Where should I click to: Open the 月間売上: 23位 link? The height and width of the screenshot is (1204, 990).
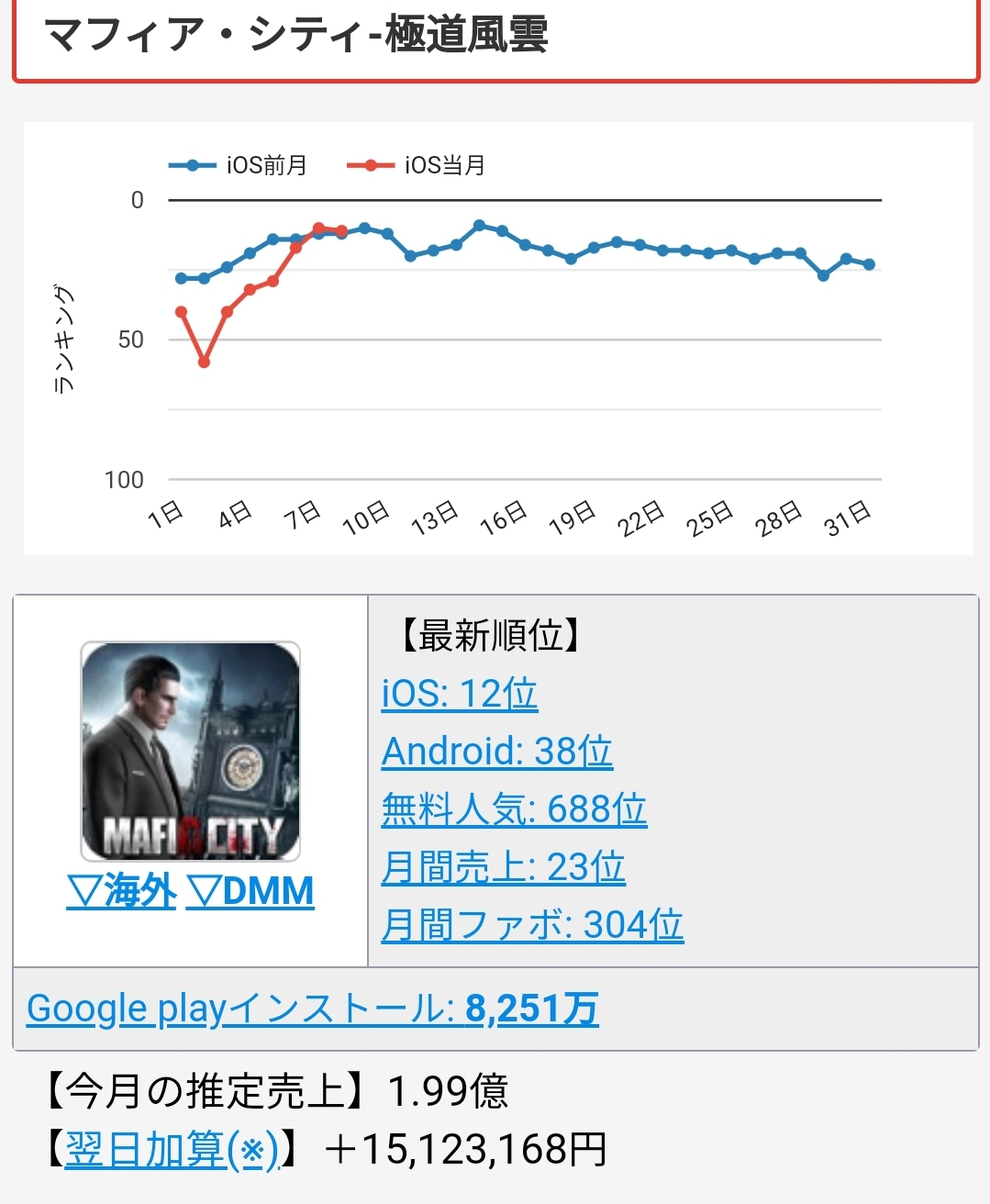click(503, 867)
